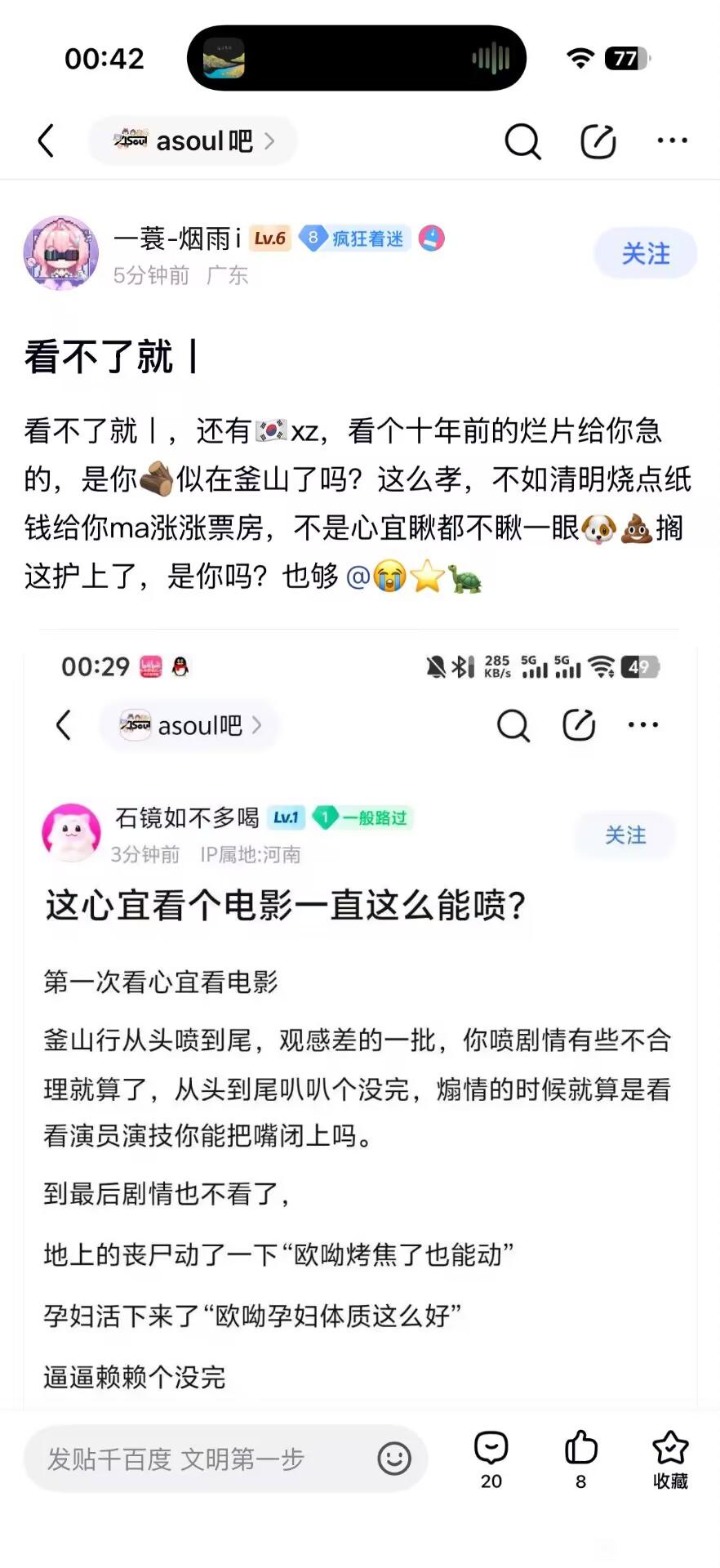Image resolution: width=720 pixels, height=1568 pixels.
Task: Open search from the top bar
Action: point(522,141)
